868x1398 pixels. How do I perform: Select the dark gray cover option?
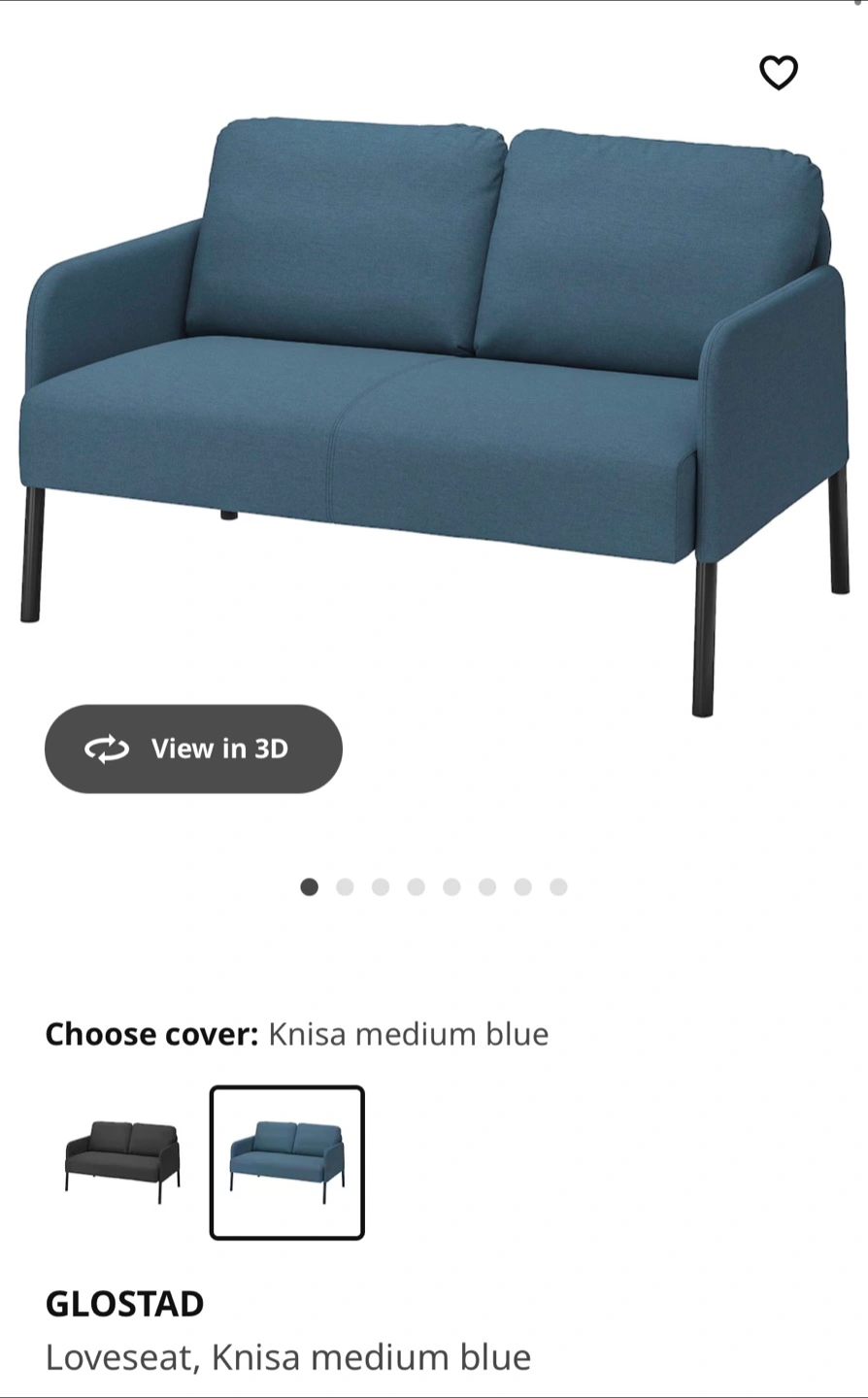122,1162
